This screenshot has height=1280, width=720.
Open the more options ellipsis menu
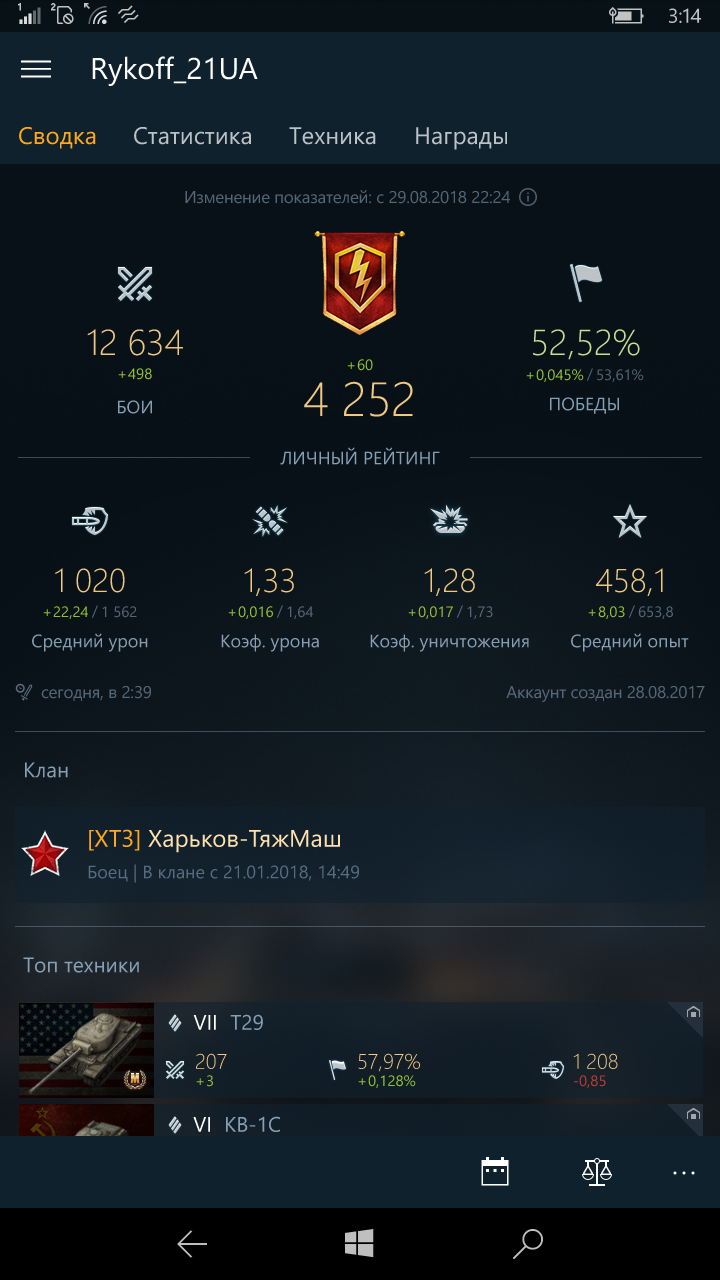[684, 1172]
